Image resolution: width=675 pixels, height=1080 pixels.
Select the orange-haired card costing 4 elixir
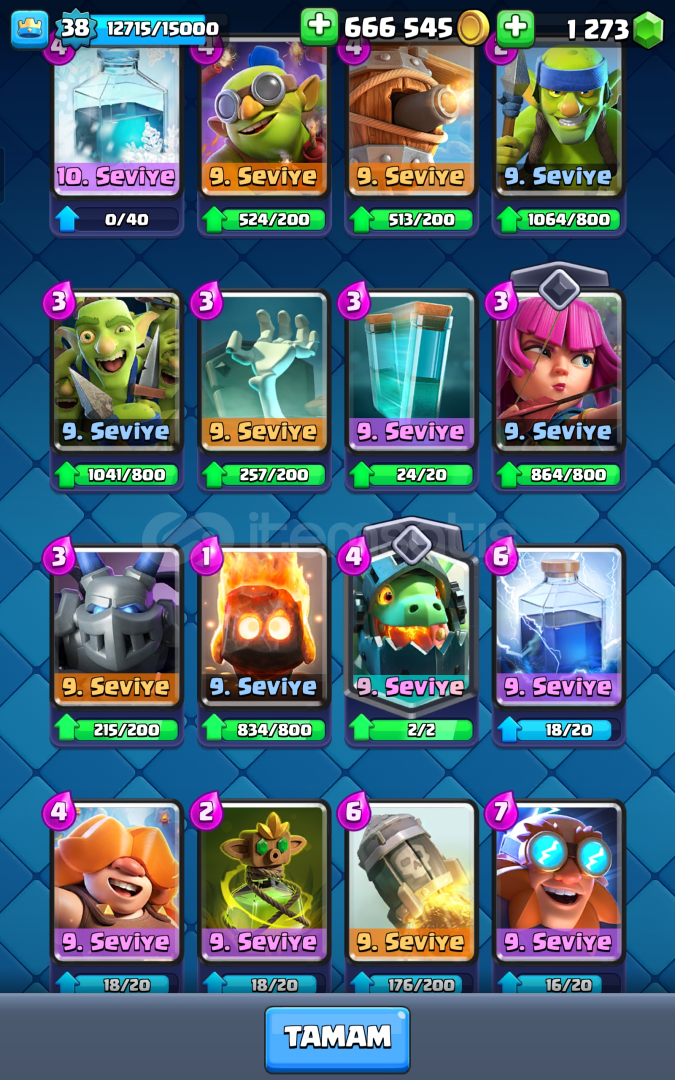tap(117, 885)
